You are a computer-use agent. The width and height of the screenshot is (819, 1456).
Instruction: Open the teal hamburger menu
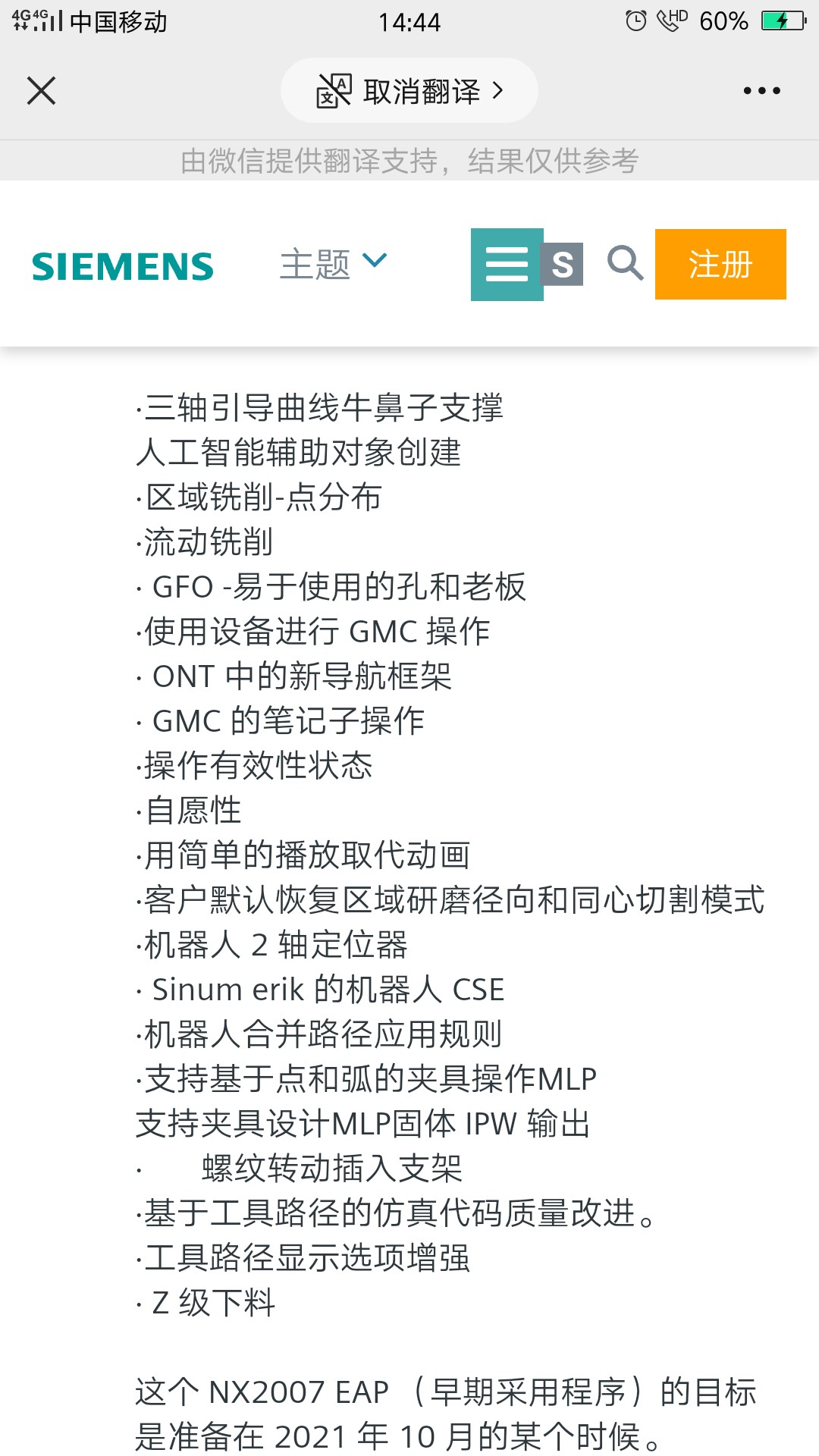pos(507,265)
